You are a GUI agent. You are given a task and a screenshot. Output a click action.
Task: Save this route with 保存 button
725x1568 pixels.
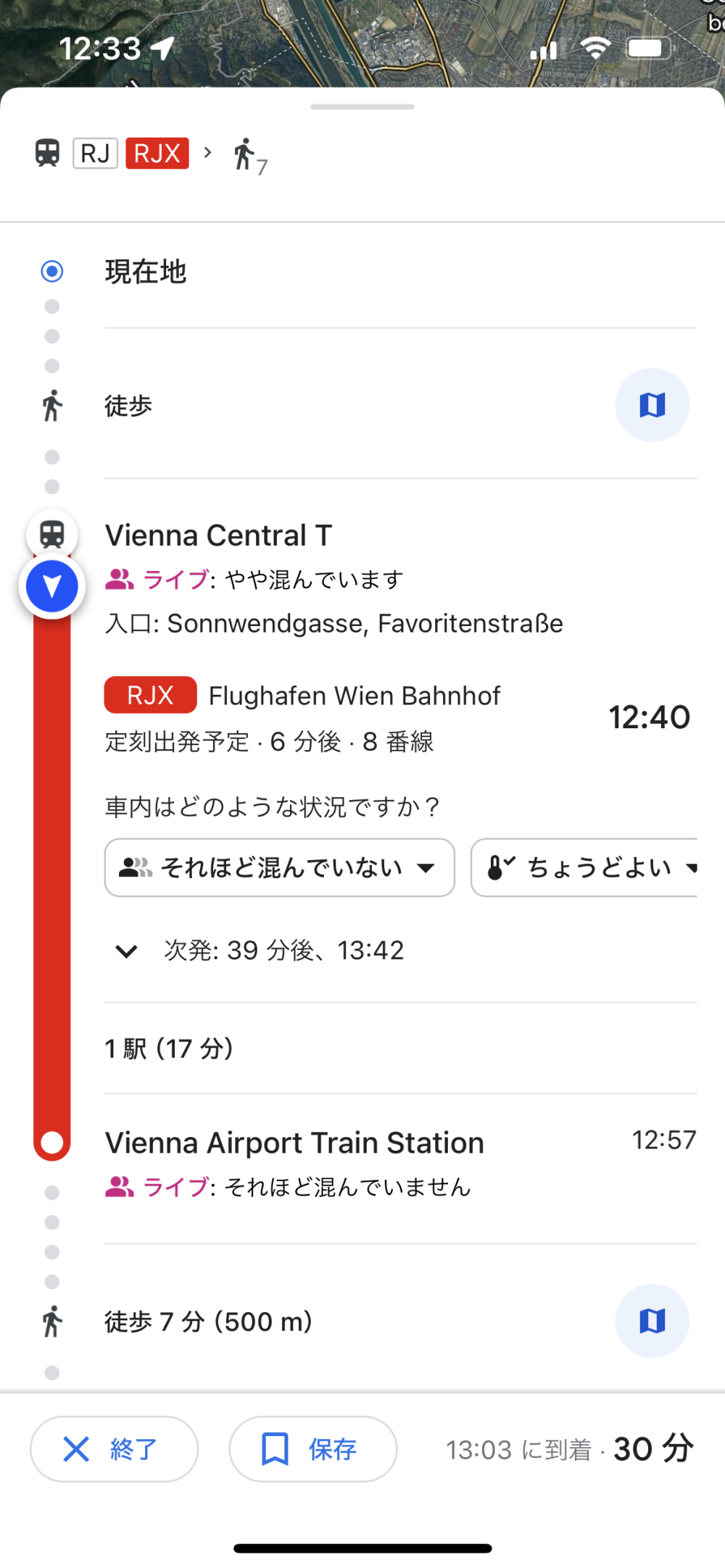313,1449
